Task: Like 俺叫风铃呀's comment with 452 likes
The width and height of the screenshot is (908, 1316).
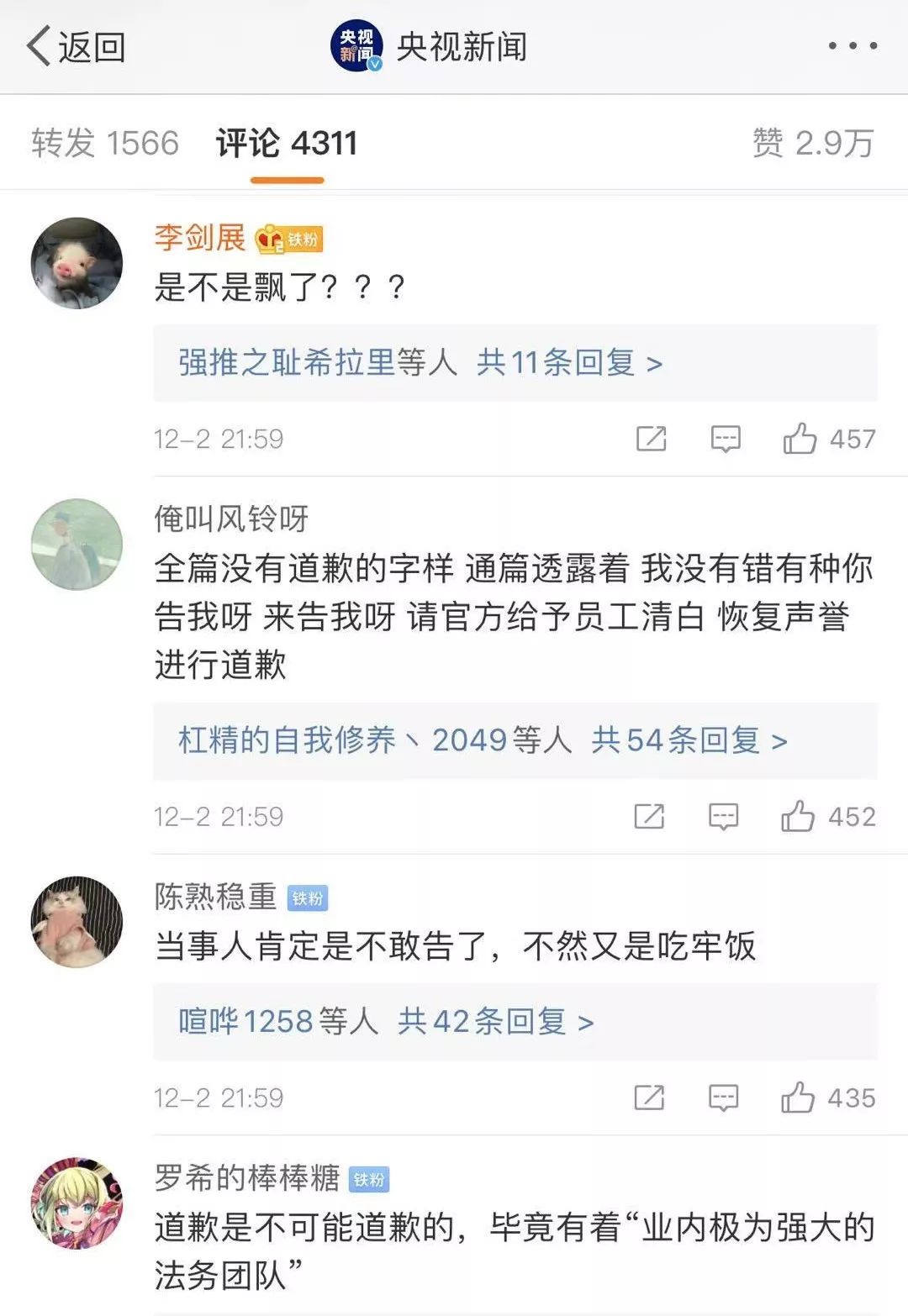Action: pyautogui.click(x=828, y=816)
